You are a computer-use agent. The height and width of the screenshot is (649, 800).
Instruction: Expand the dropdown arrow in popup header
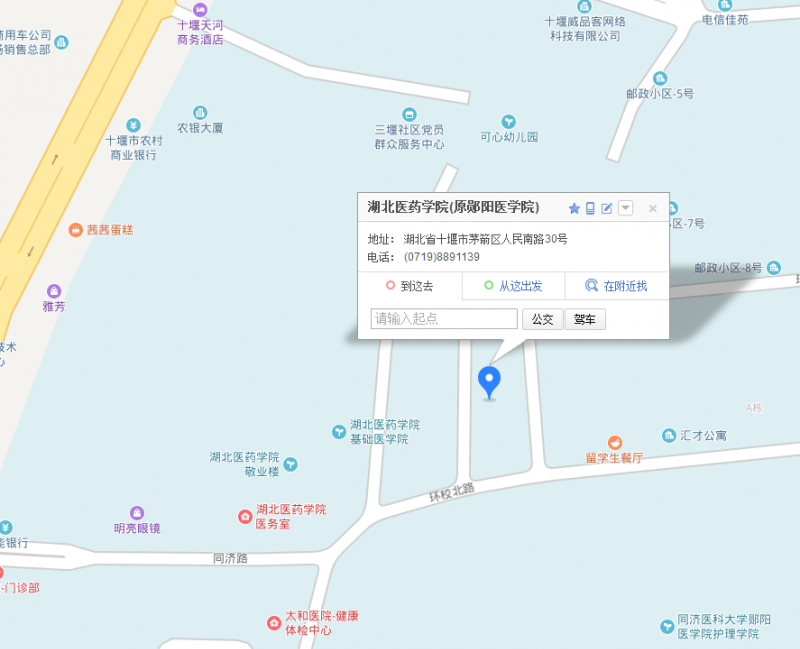coord(625,208)
